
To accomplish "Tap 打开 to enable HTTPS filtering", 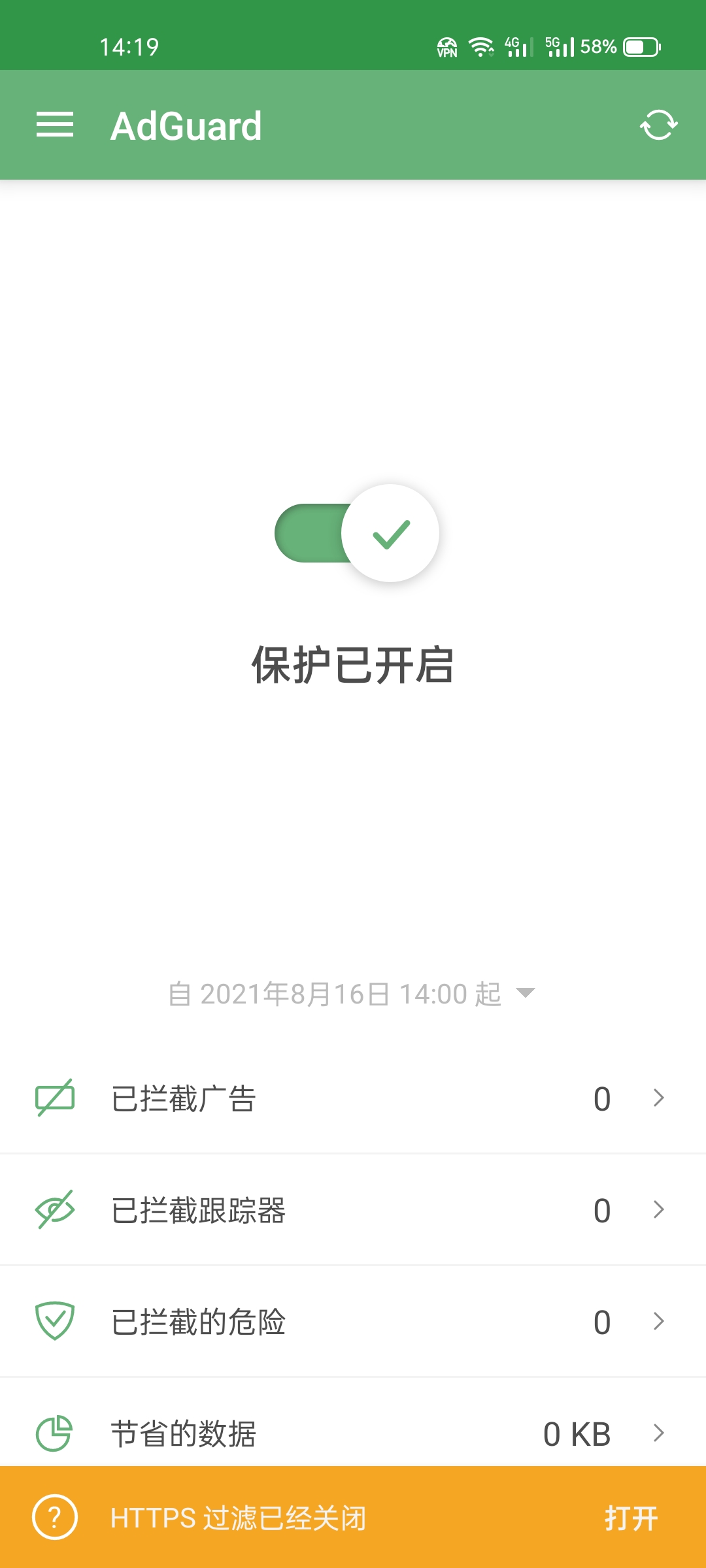I will (631, 1518).
